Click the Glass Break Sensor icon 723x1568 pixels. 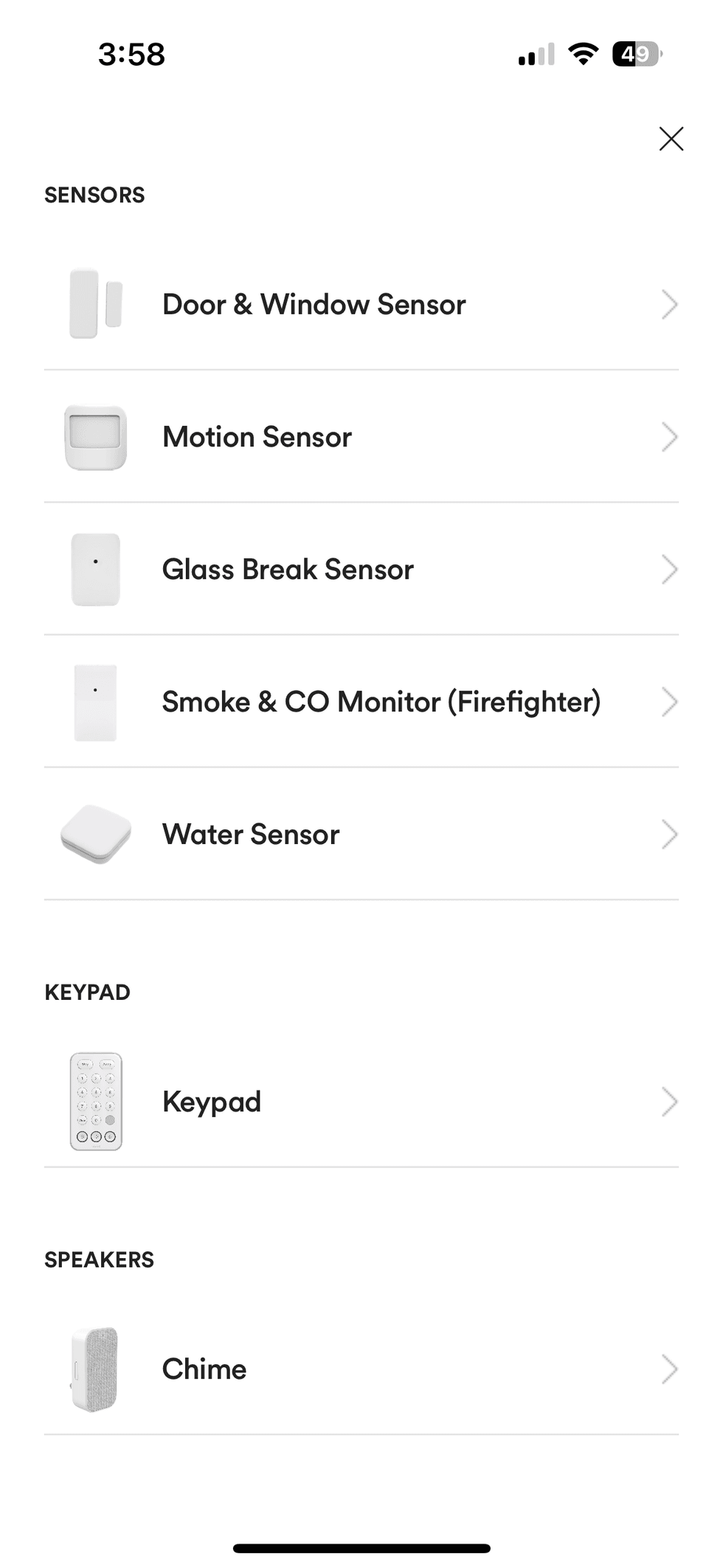[x=94, y=568]
